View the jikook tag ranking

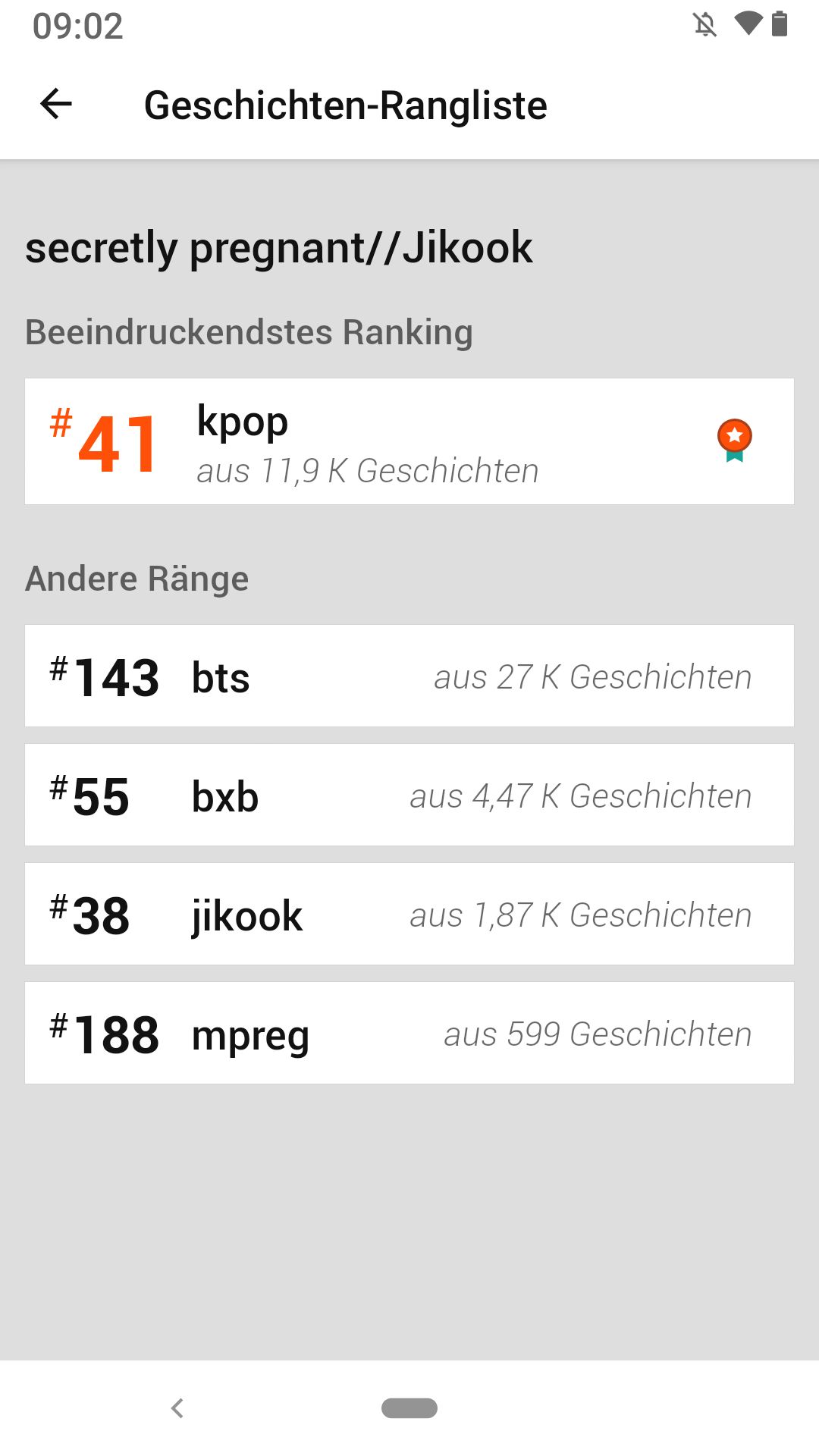[409, 914]
